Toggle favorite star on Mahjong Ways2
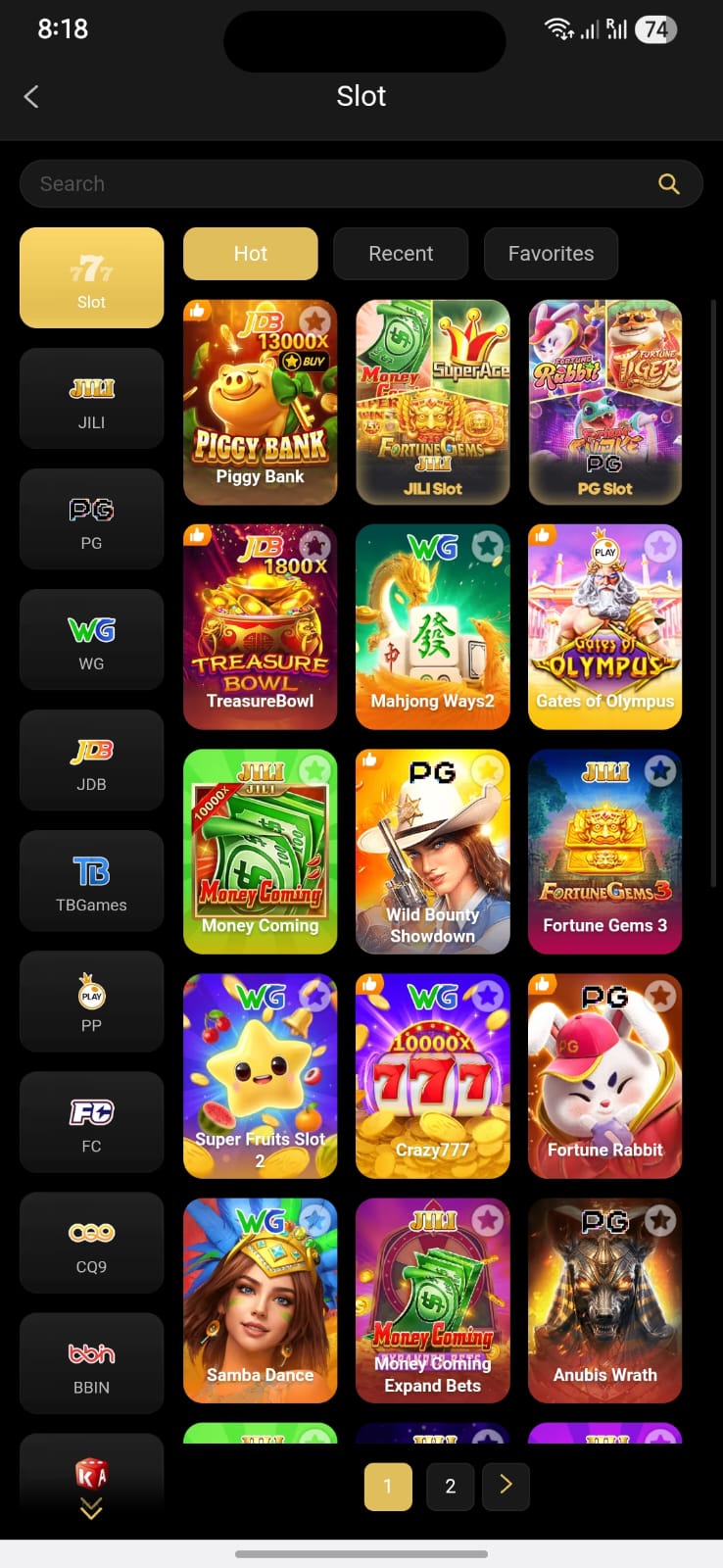Screen dimensions: 723x1568 click(x=488, y=546)
